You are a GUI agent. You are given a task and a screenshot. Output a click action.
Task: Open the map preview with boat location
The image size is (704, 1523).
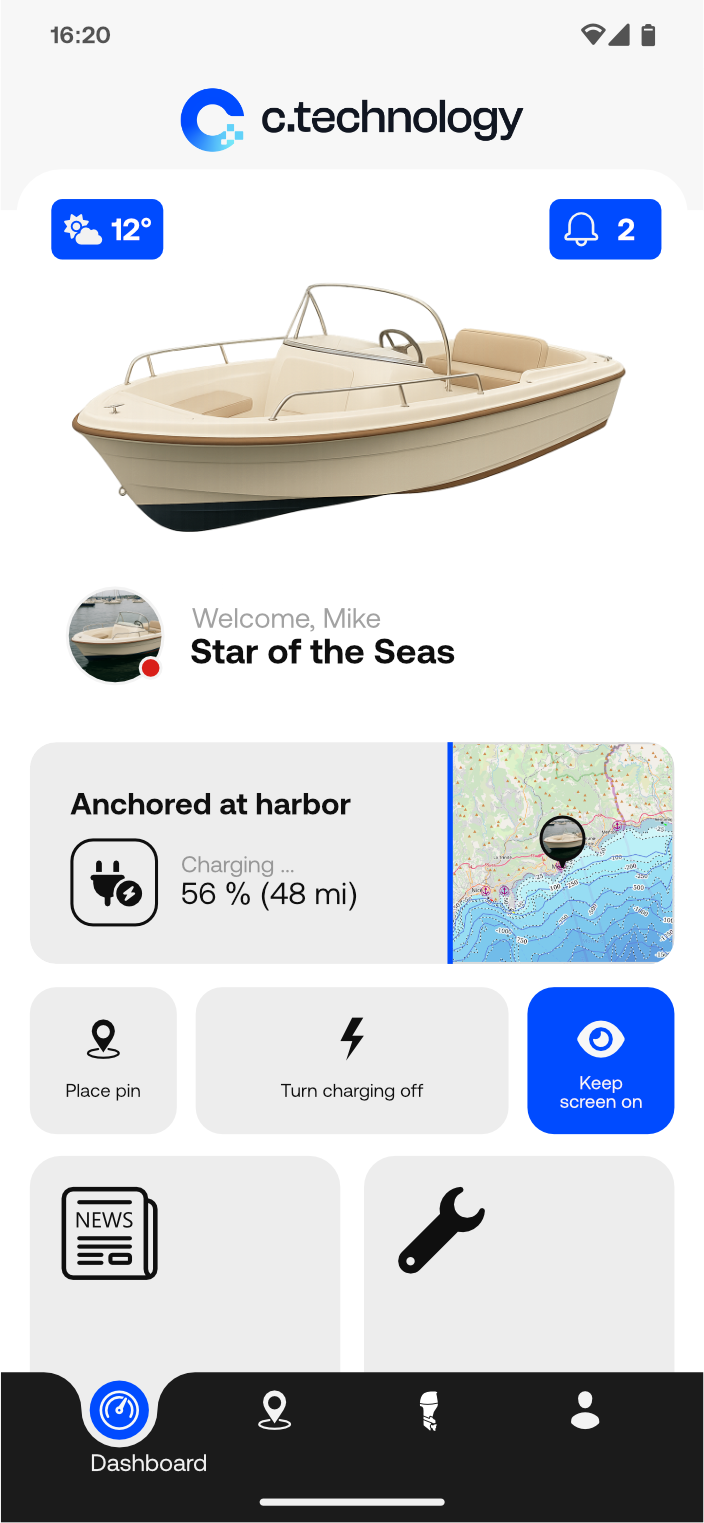[563, 853]
